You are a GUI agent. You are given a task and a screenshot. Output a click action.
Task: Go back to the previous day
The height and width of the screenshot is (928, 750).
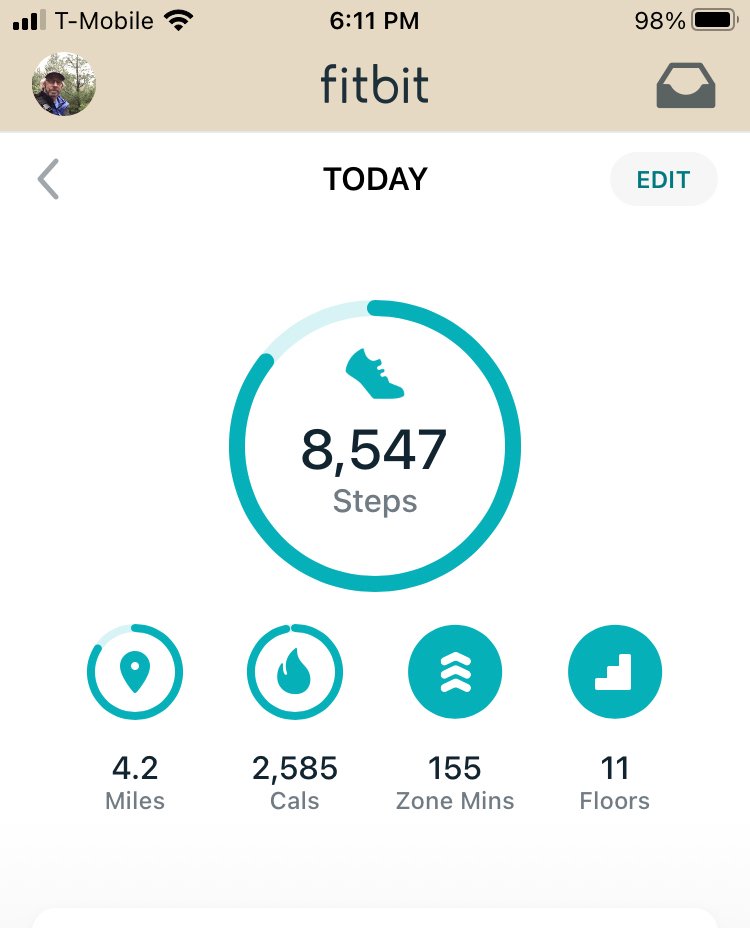[x=48, y=180]
